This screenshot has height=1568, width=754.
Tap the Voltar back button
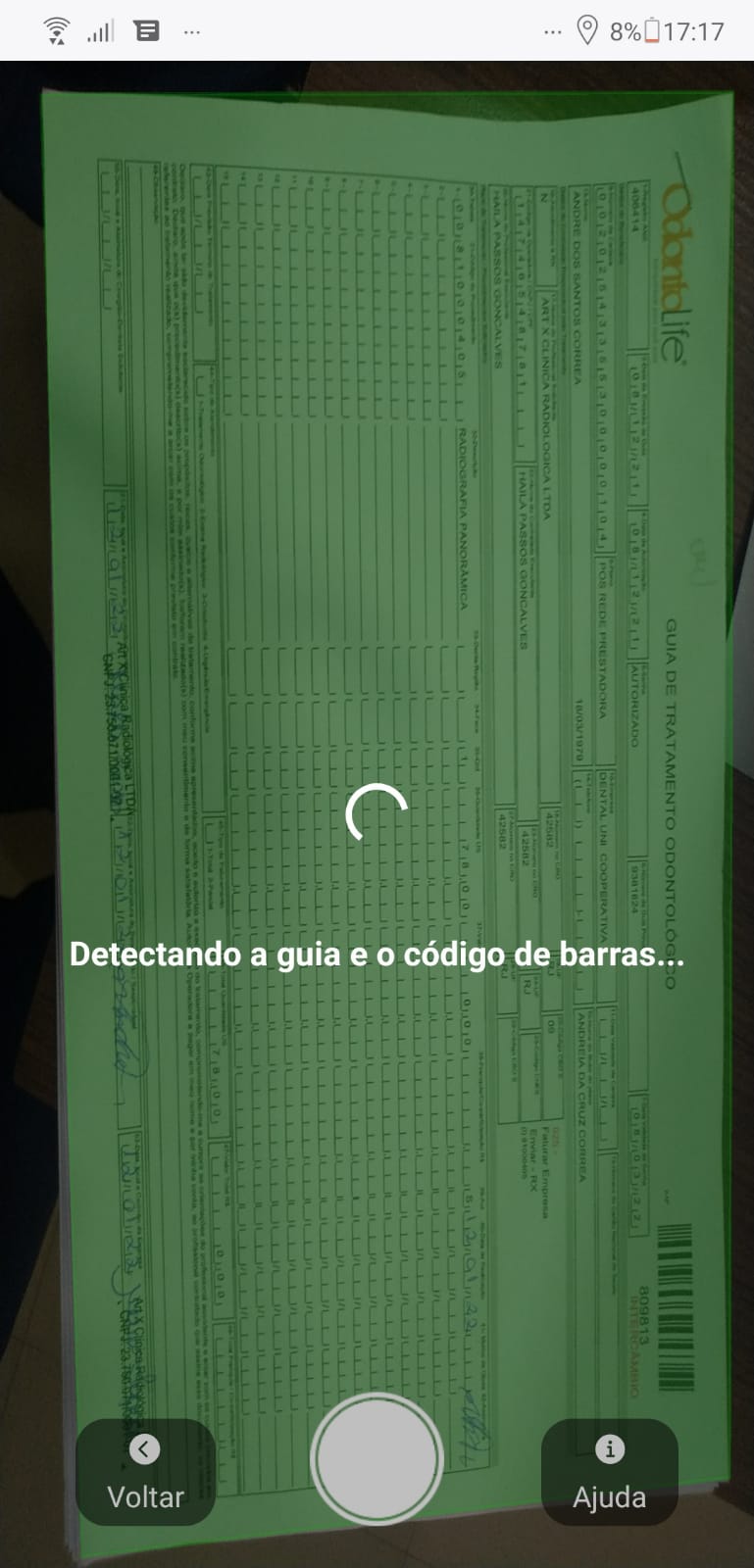pyautogui.click(x=145, y=1472)
